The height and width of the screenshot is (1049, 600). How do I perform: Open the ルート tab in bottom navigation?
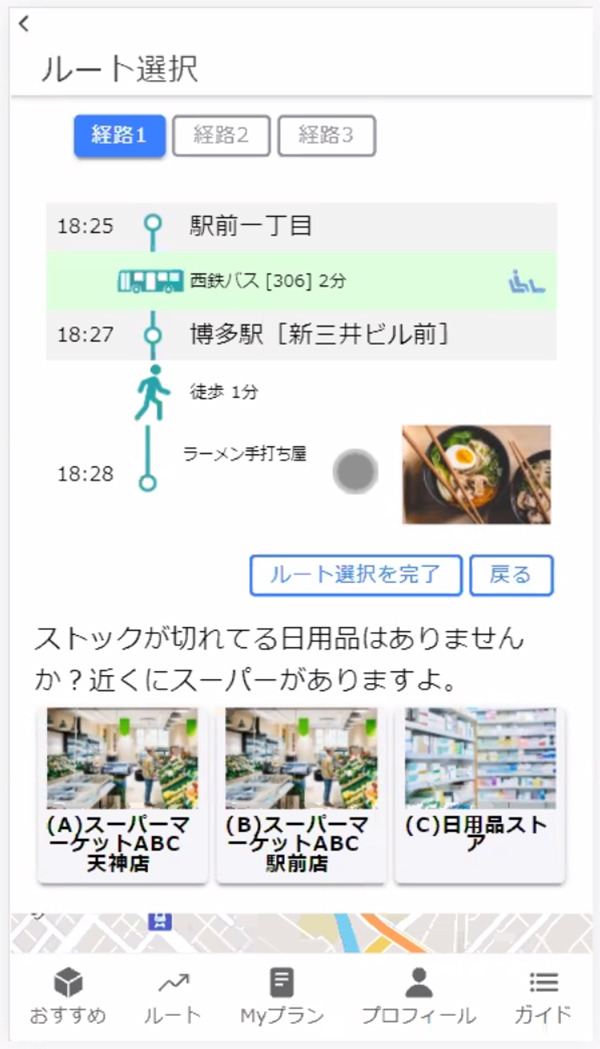[x=172, y=996]
